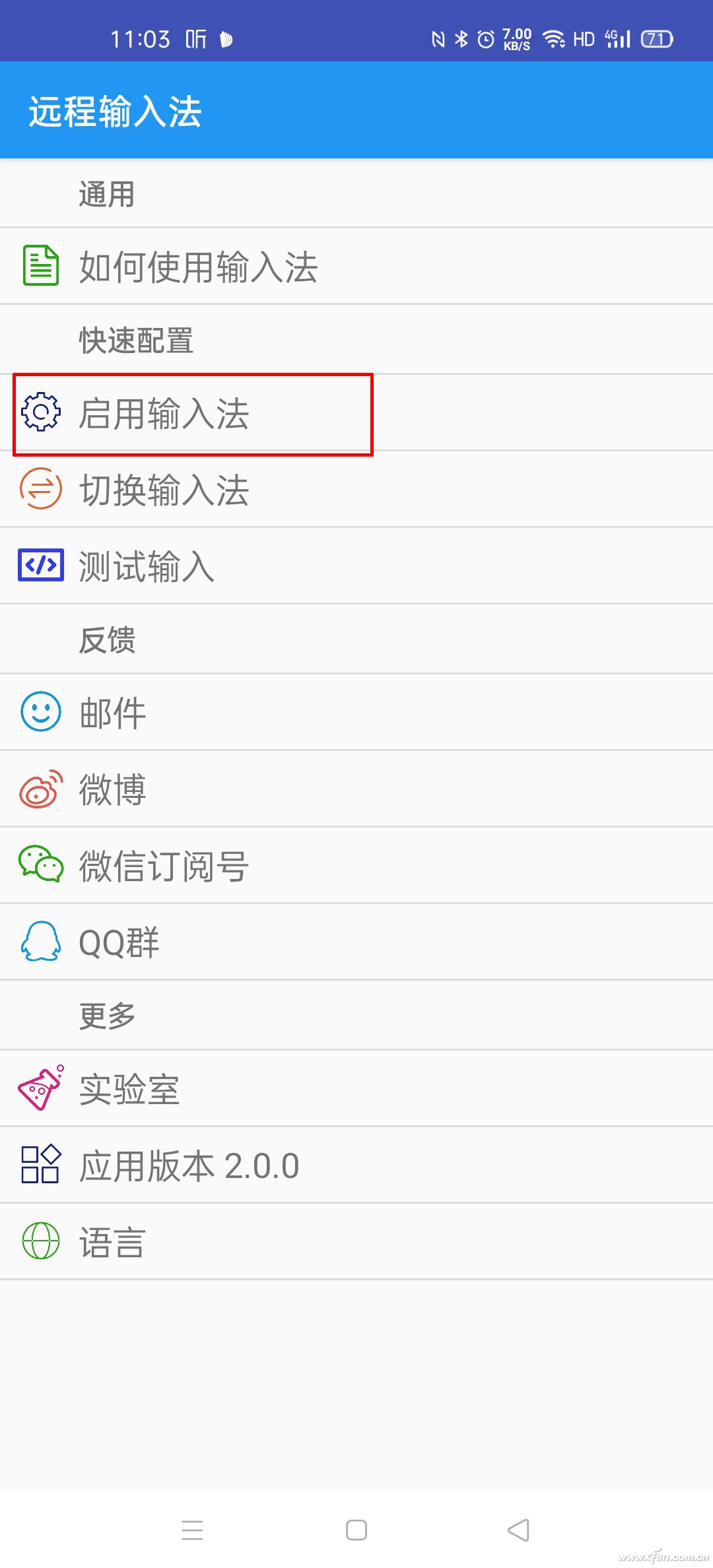
Task: Click the globe icon beside 语言
Action: [x=41, y=1241]
